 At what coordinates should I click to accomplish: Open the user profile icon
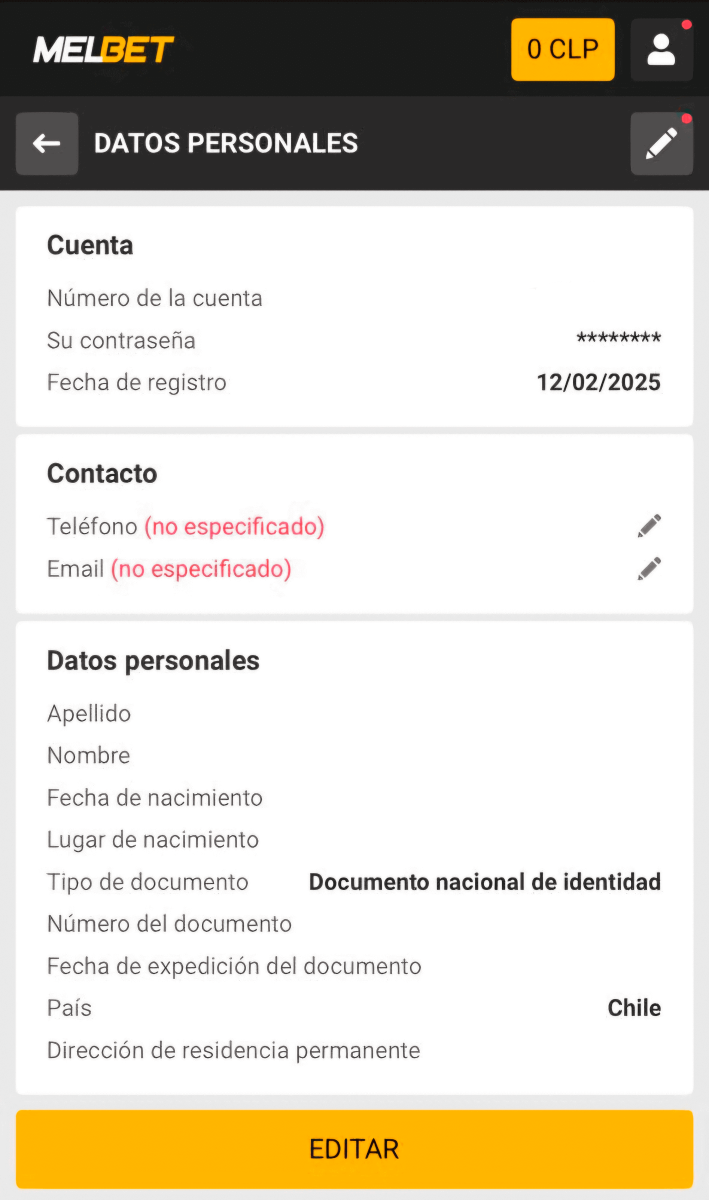point(661,49)
